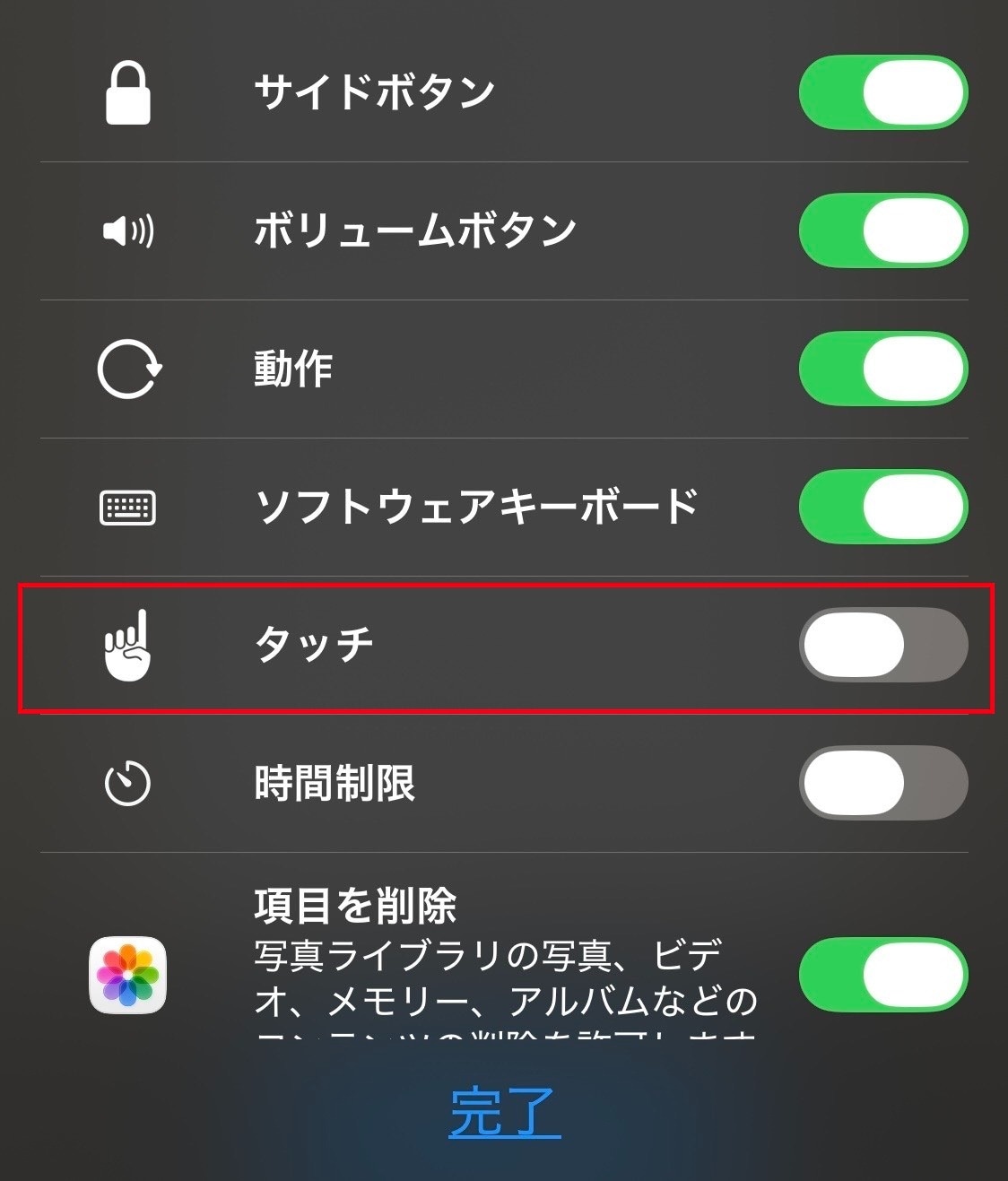
Task: Click the サイドボタン row label
Action: pyautogui.click(x=373, y=89)
